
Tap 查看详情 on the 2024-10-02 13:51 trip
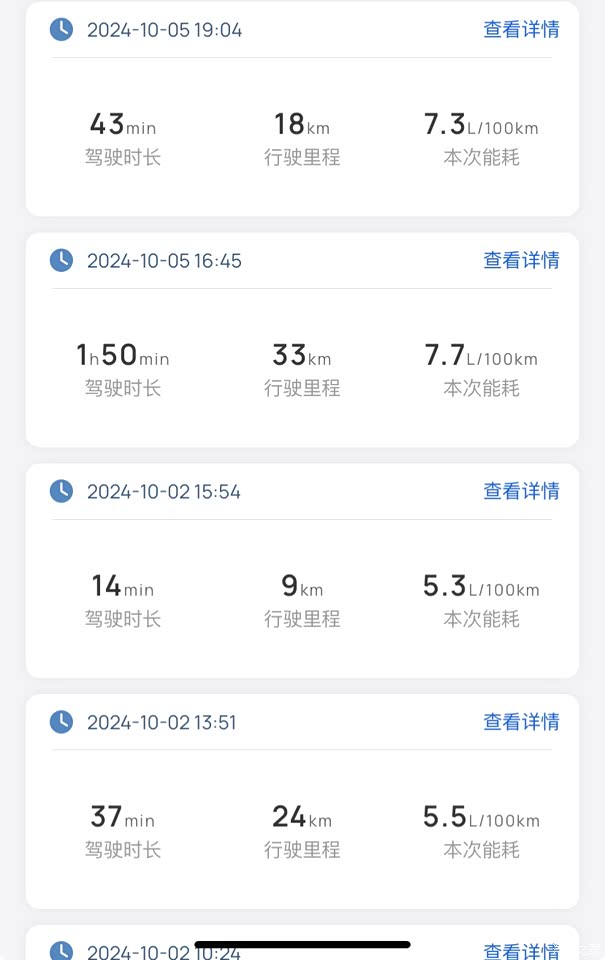click(521, 722)
